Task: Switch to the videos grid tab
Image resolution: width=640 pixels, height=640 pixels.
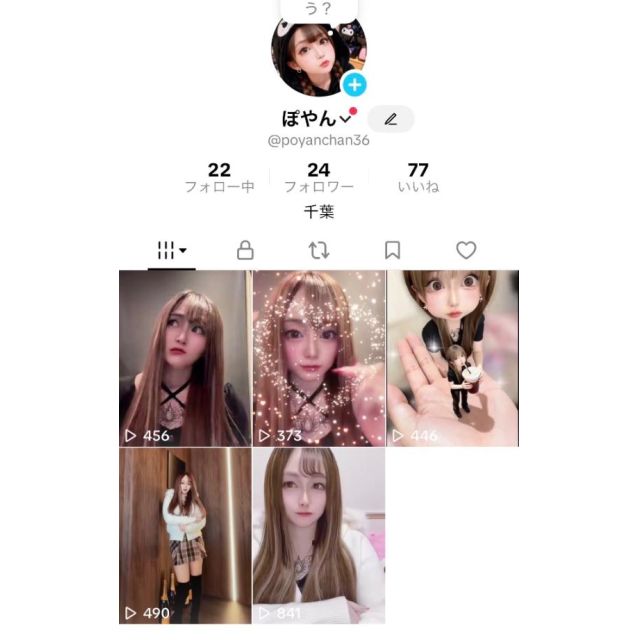Action: (x=171, y=251)
